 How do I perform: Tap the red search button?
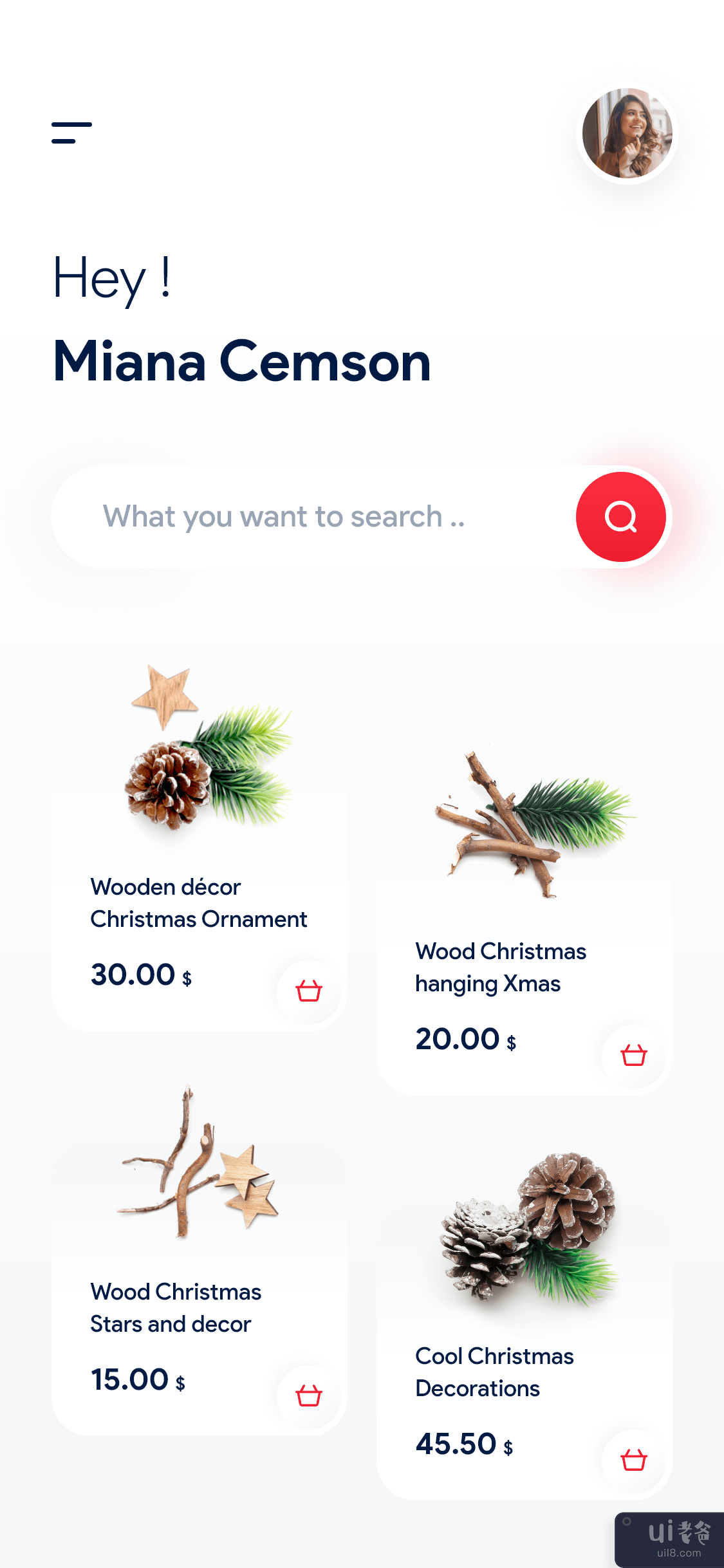click(x=620, y=517)
